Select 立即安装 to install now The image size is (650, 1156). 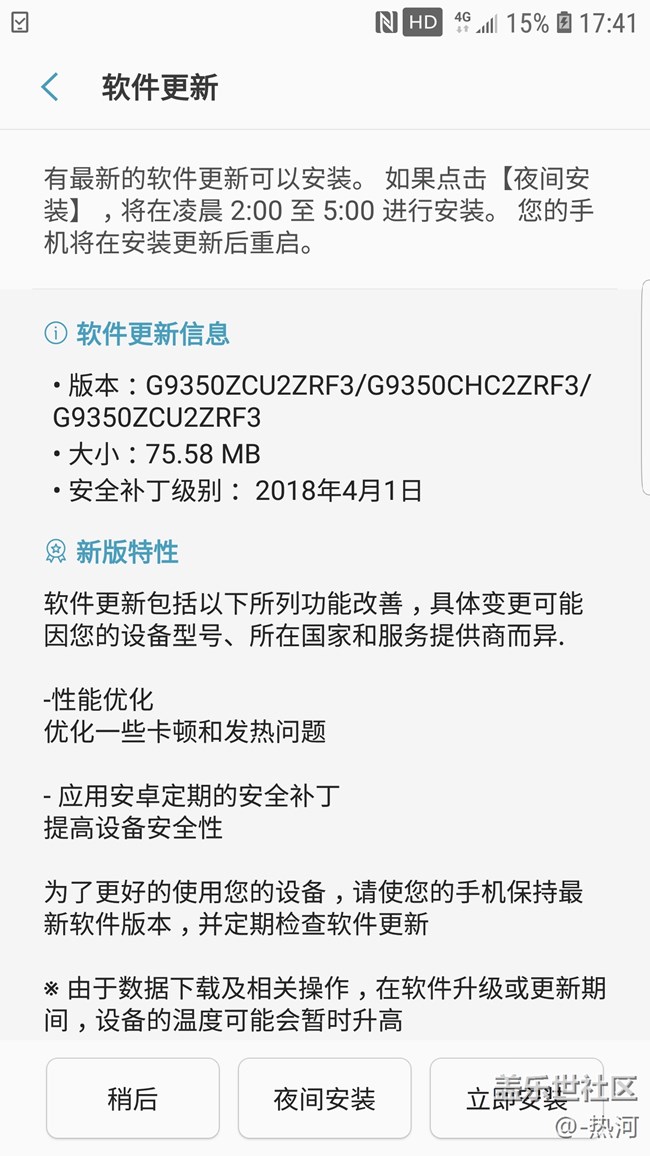click(x=516, y=1099)
